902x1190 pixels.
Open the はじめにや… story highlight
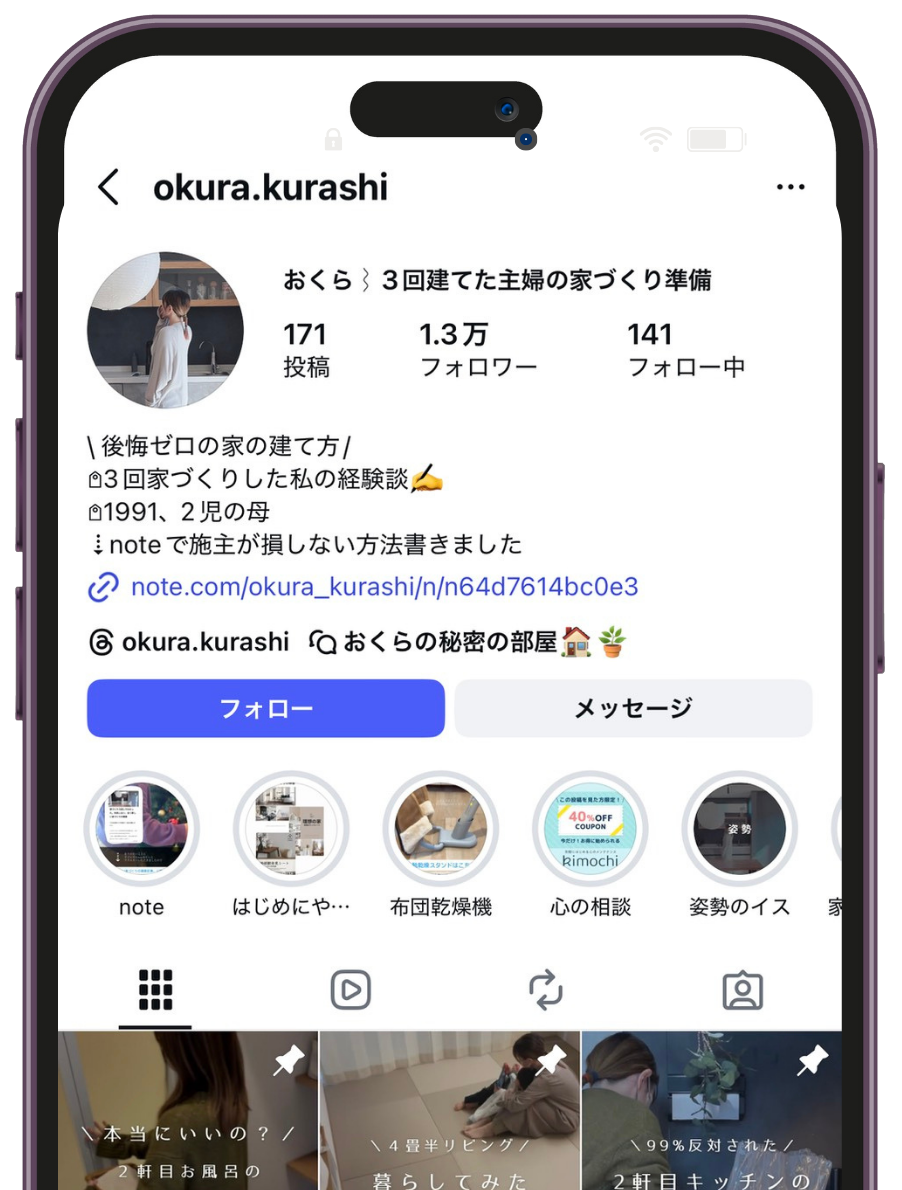tap(291, 829)
